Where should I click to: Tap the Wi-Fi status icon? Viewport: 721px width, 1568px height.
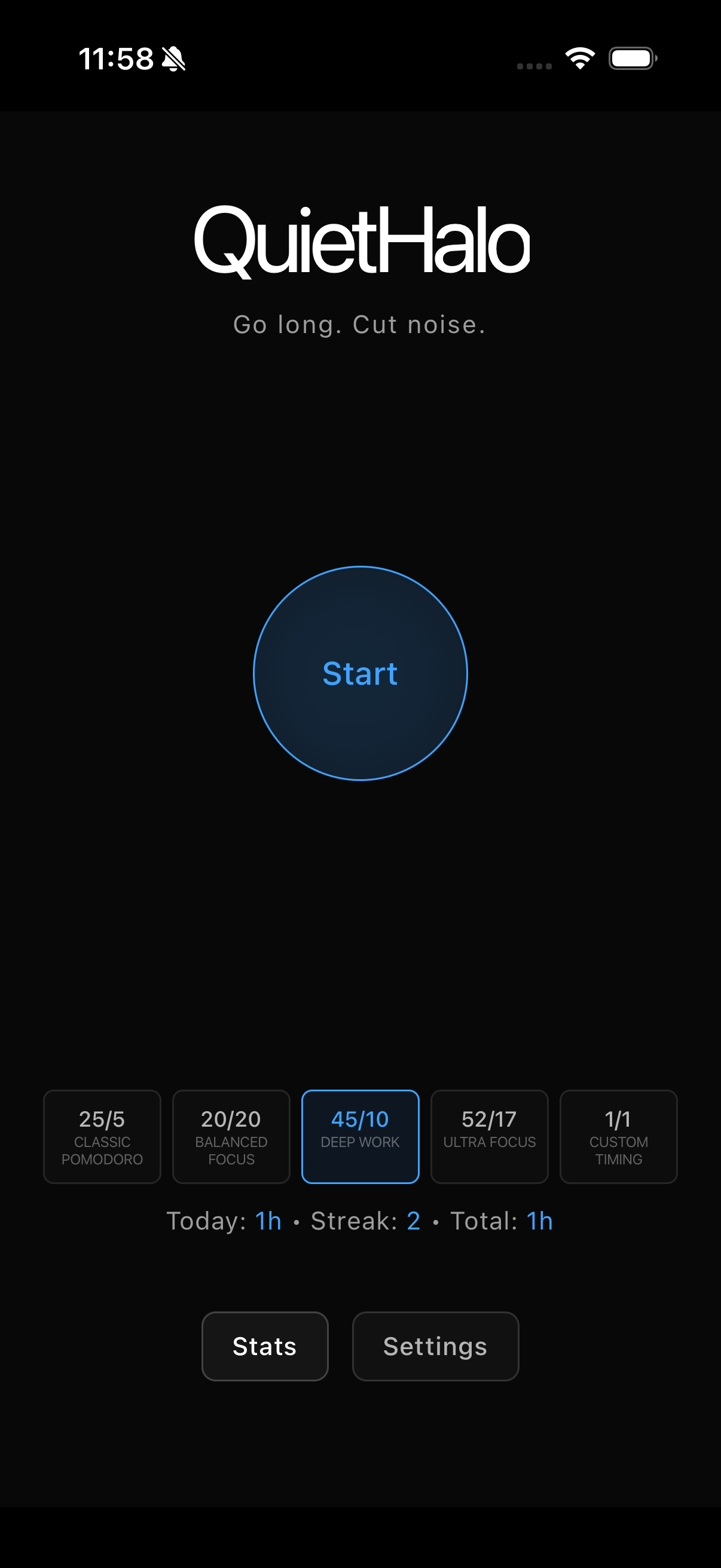point(580,59)
